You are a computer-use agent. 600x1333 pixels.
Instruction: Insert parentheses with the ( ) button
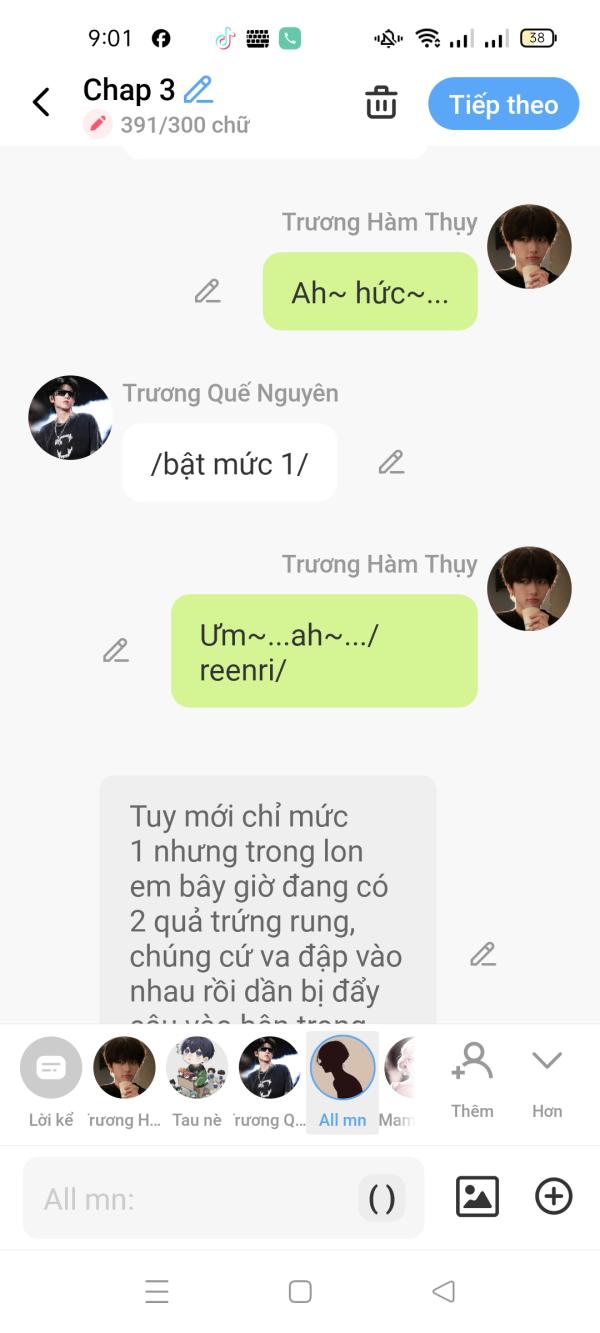[382, 1198]
